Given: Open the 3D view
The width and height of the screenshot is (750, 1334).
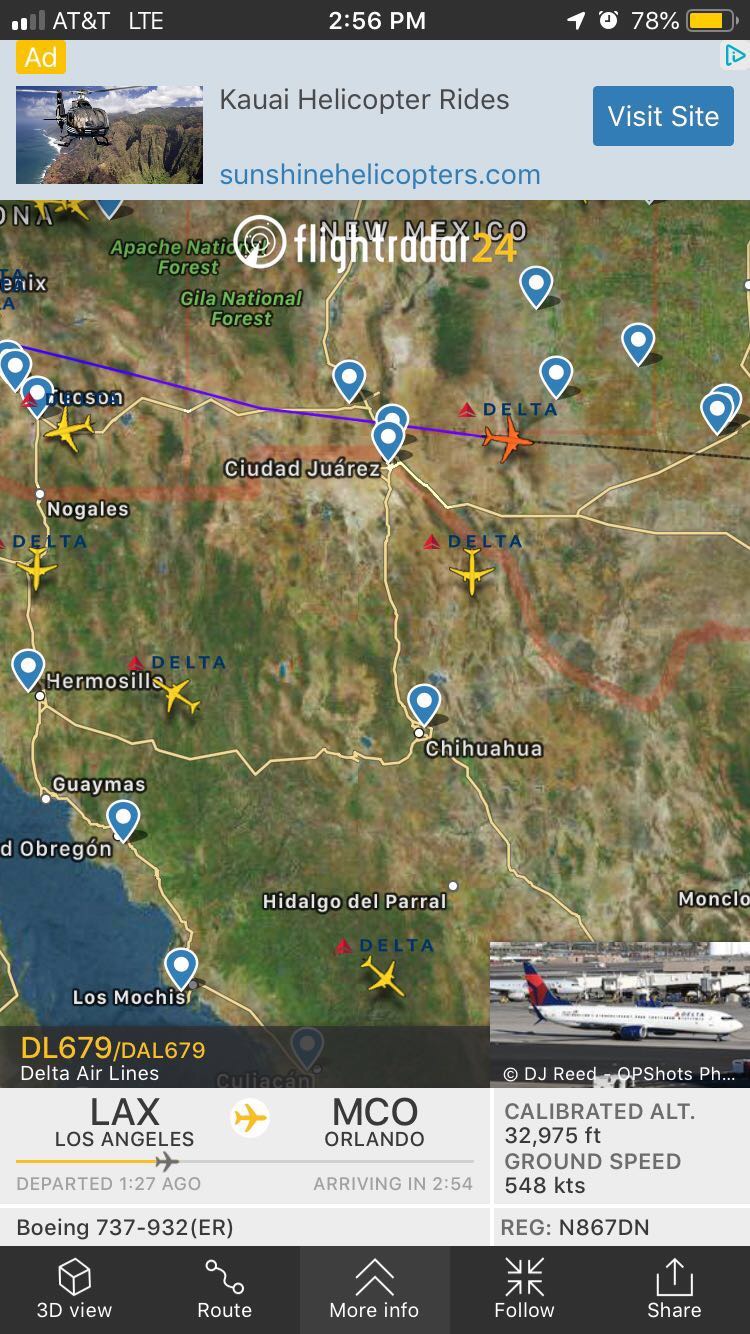Looking at the screenshot, I should point(74,1289).
